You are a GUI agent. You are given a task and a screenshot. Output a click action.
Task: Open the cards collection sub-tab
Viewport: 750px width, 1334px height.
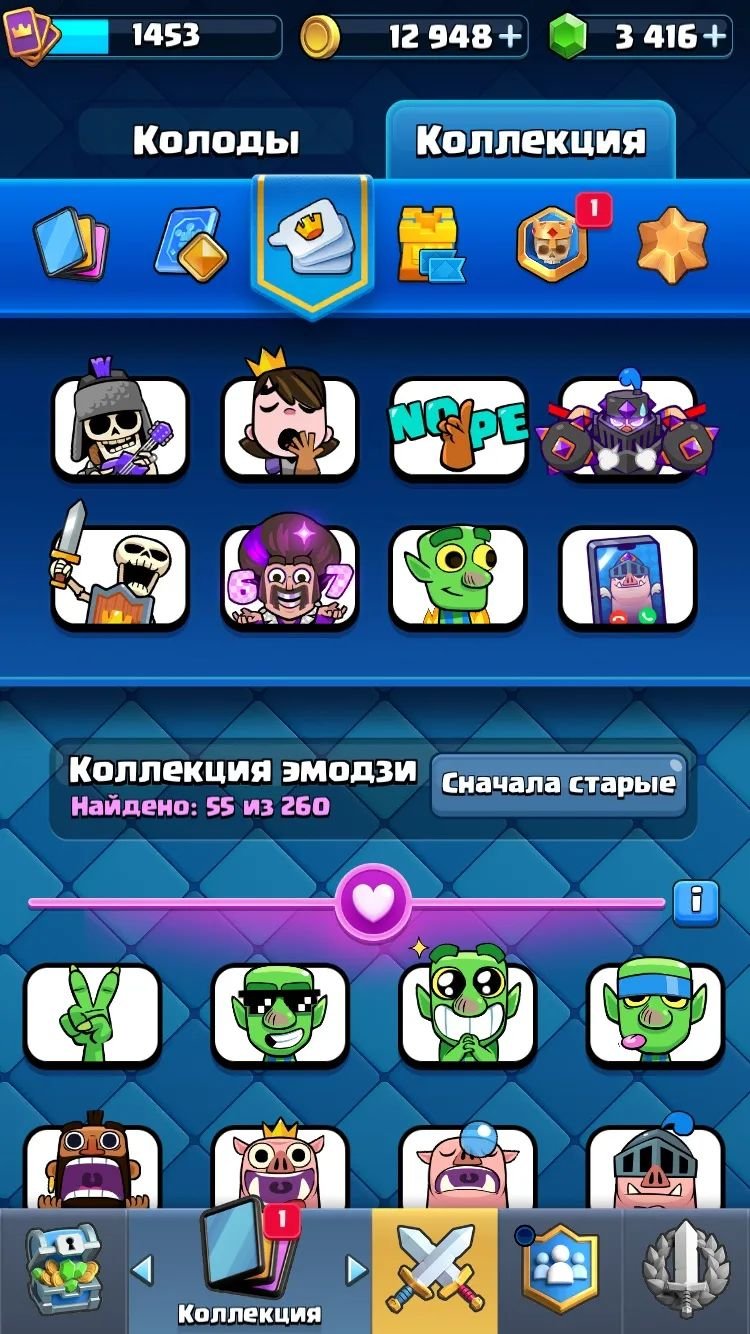(x=70, y=244)
